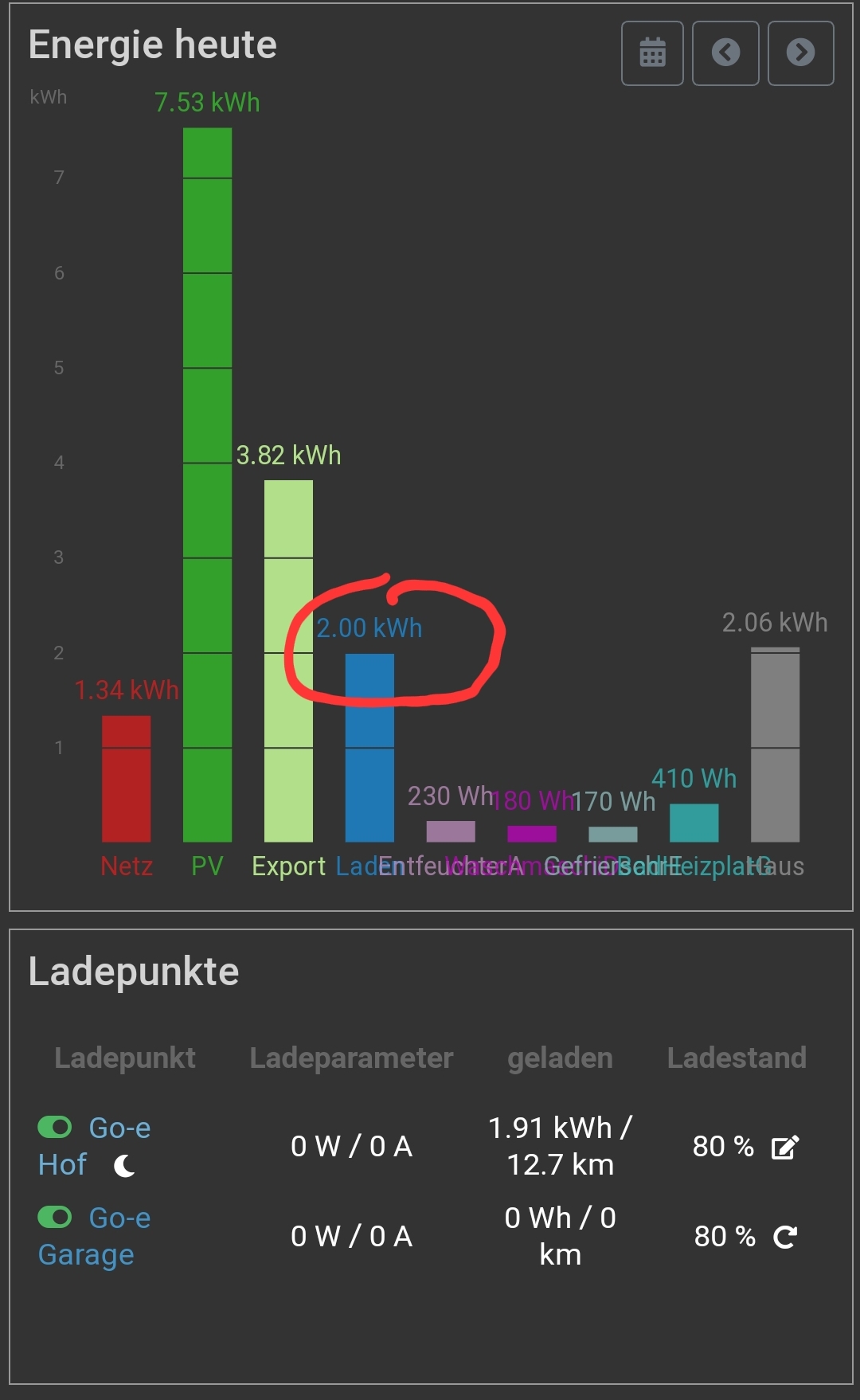Refresh charge level for Go-e Garage
Screen dimensions: 860x1400
click(x=785, y=1237)
